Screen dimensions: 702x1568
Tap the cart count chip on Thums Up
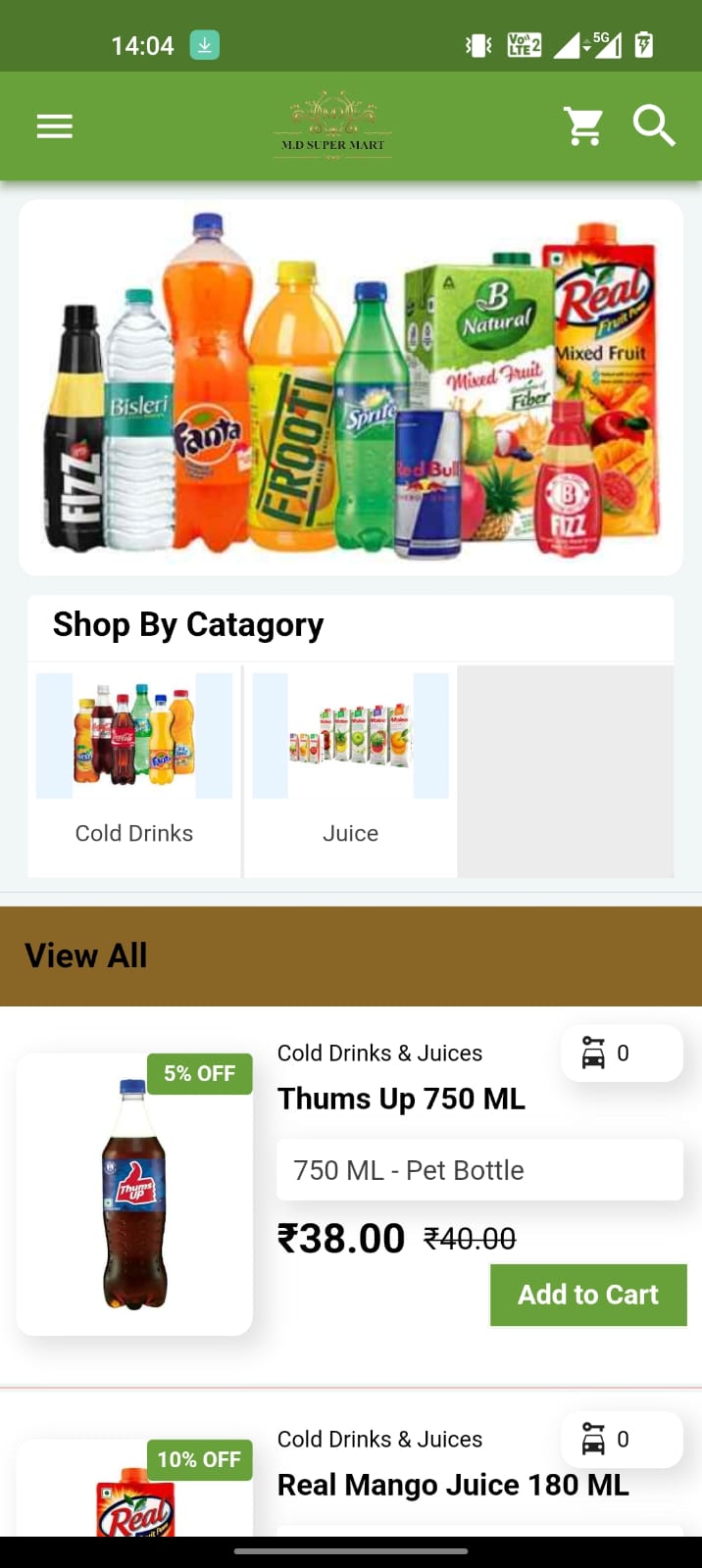622,1053
